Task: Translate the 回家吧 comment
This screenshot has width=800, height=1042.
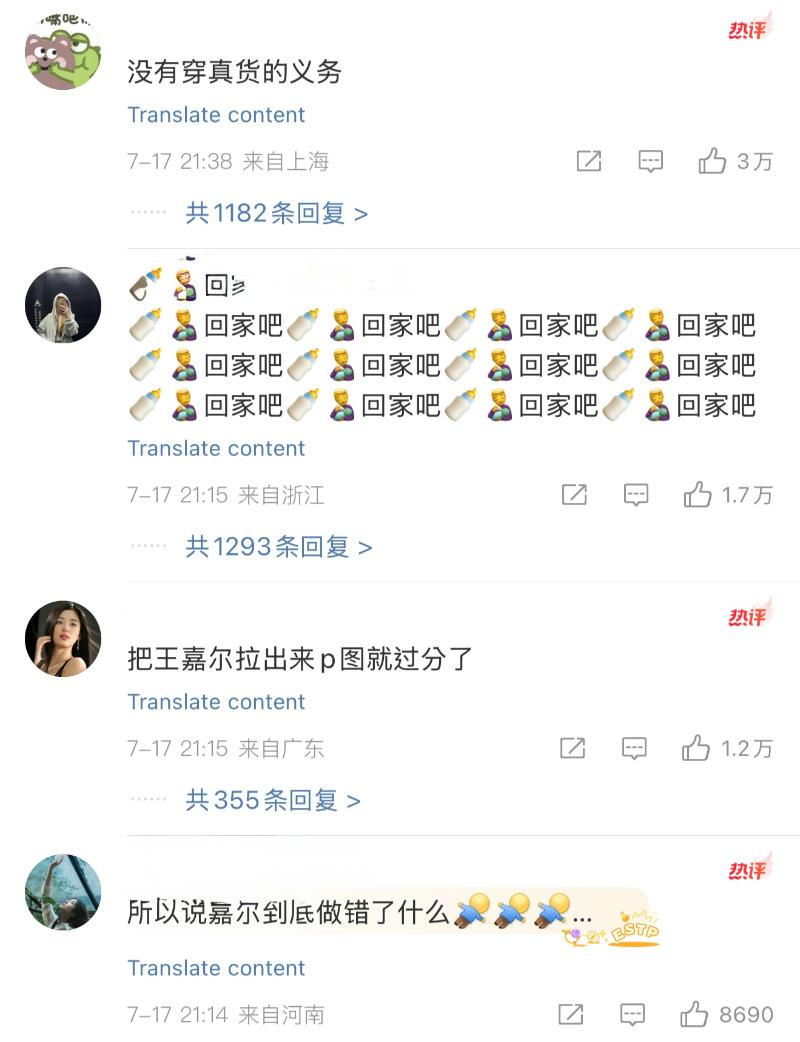Action: 216,448
